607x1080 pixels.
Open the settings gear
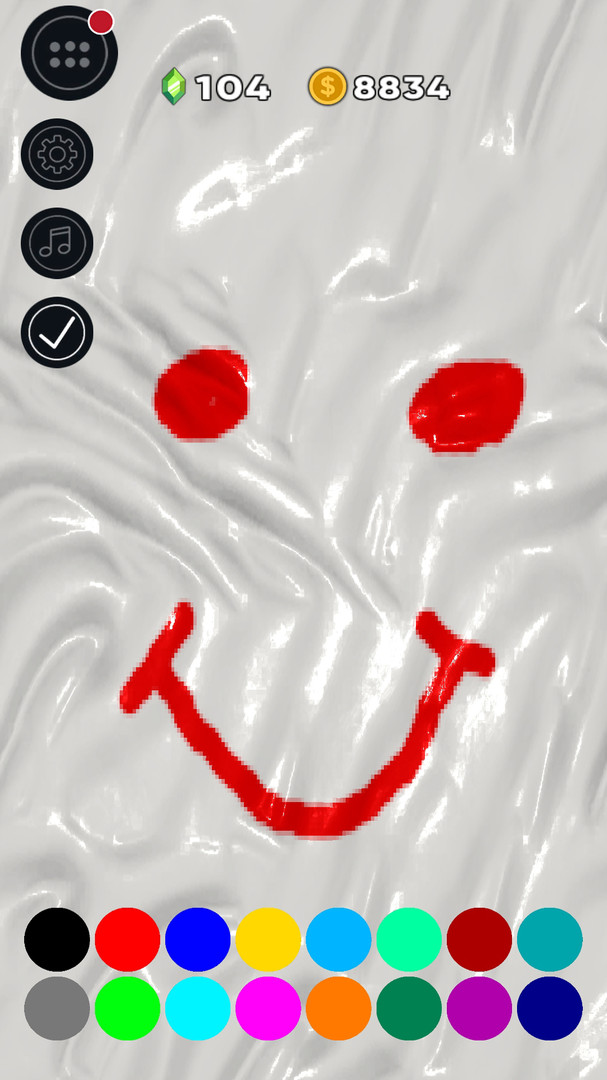click(57, 154)
